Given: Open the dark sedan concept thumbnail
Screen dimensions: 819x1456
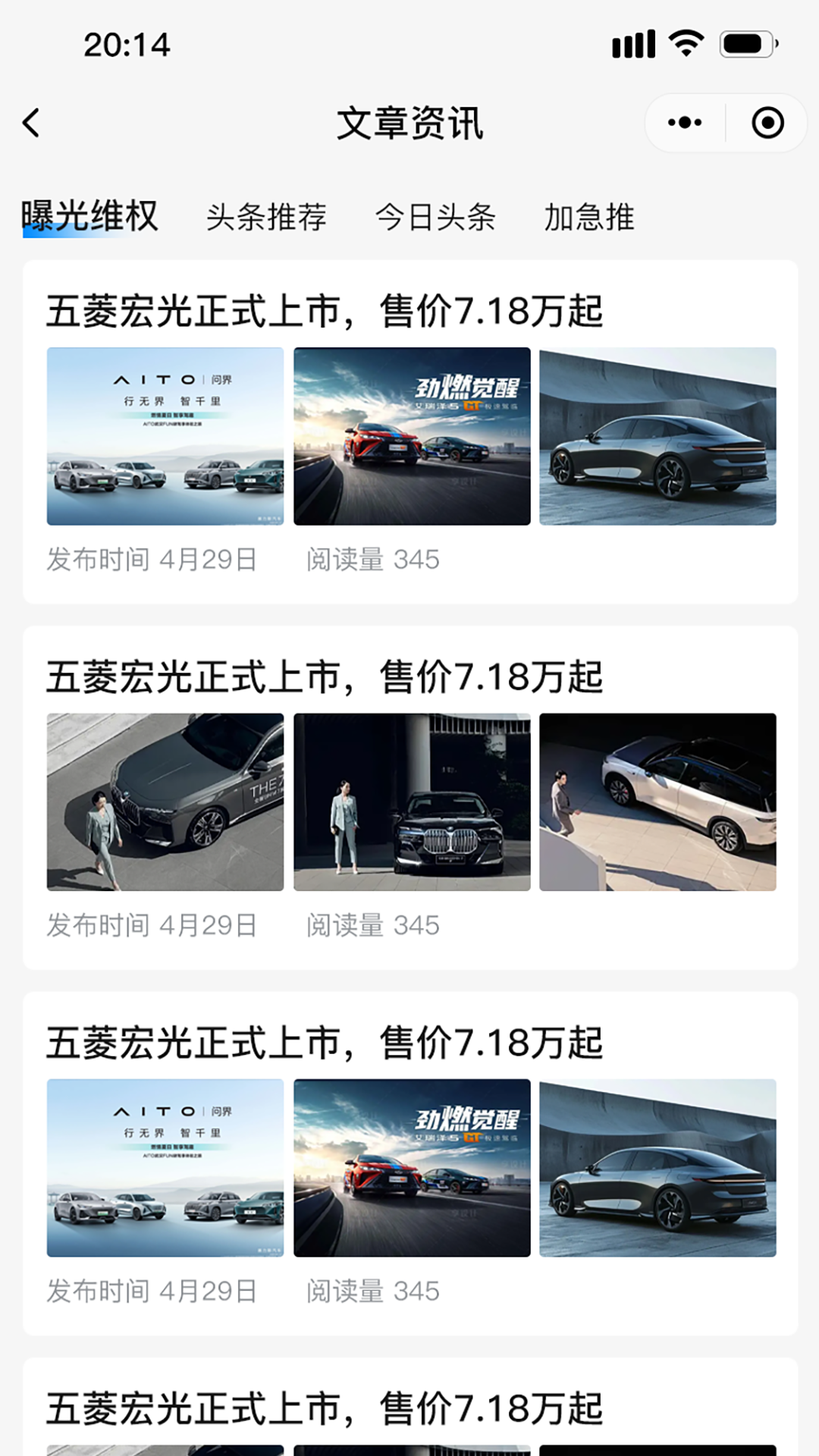Looking at the screenshot, I should pyautogui.click(x=658, y=436).
